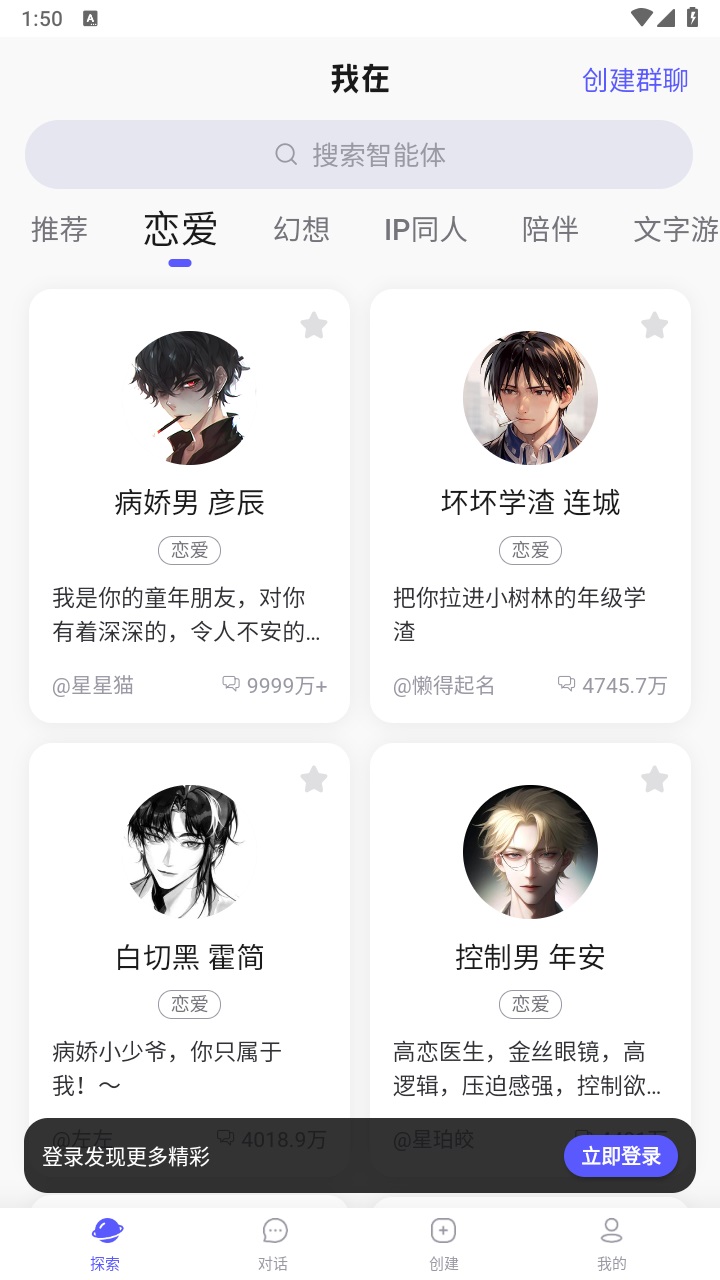Tap 创建群聊 to create a group chat
The width and height of the screenshot is (720, 1280).
pyautogui.click(x=635, y=80)
